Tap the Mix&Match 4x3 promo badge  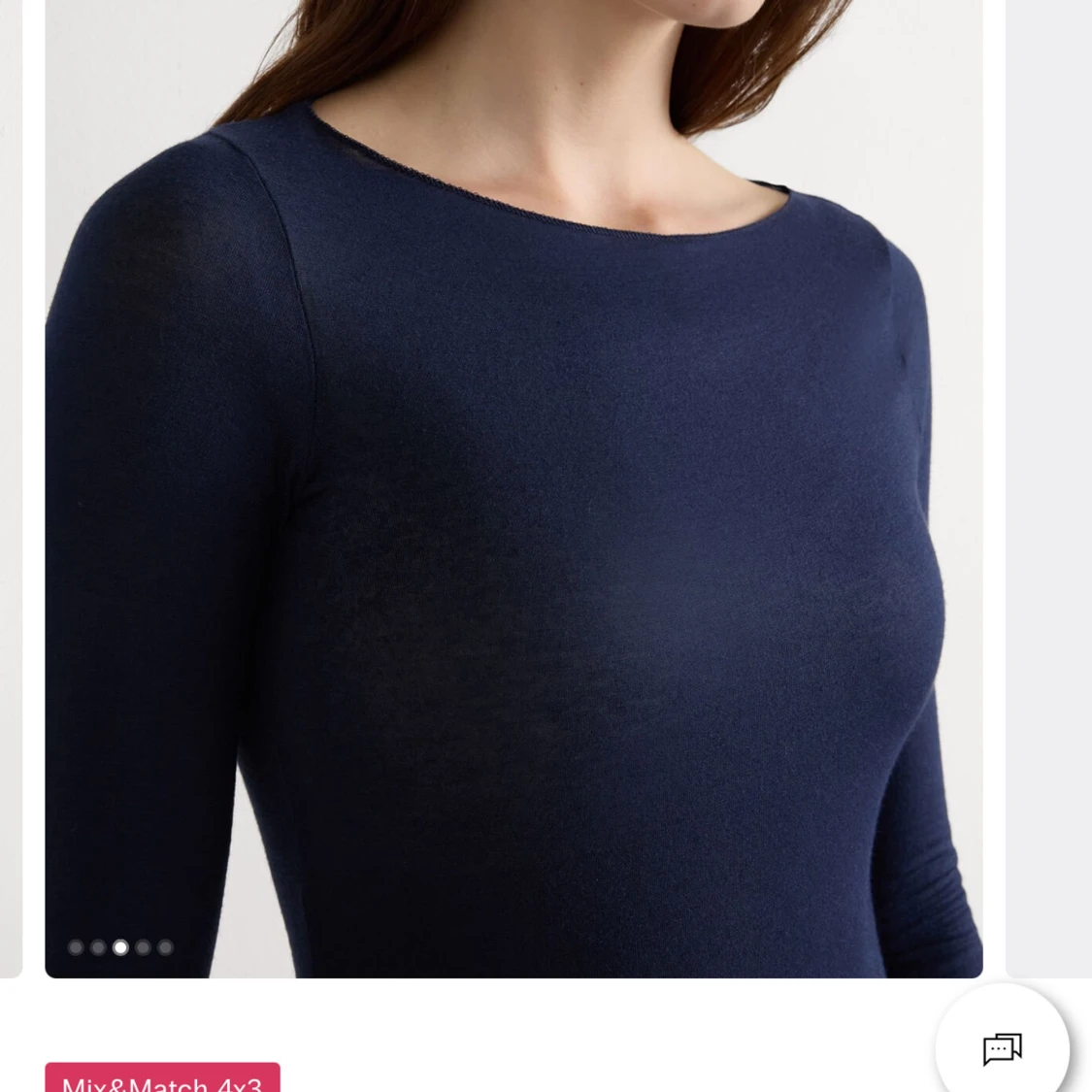pyautogui.click(x=162, y=1079)
